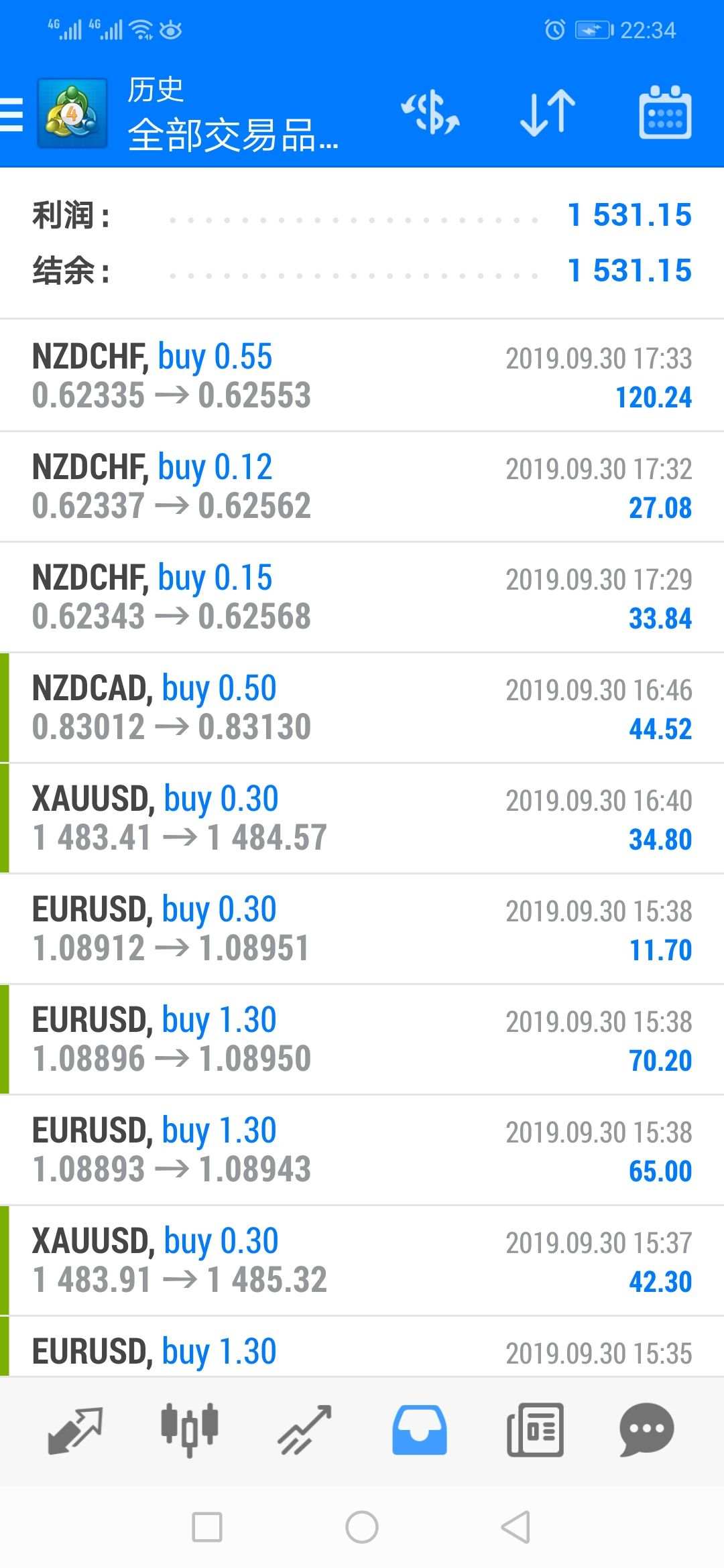Image resolution: width=724 pixels, height=1568 pixels.
Task: Open the NZDCHF buy 0.55 trade
Action: point(362,376)
